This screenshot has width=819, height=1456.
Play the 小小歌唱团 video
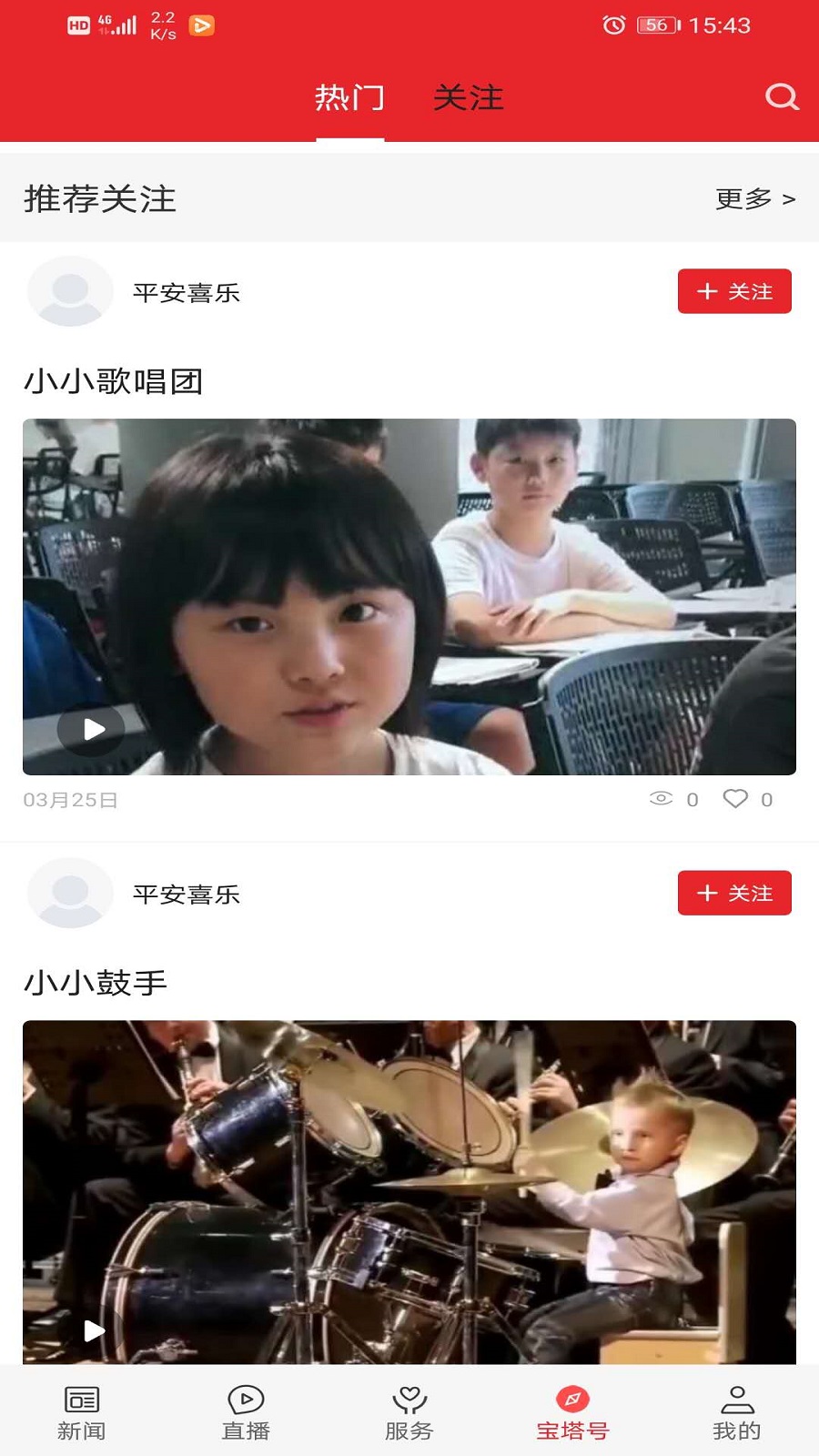pyautogui.click(x=94, y=729)
